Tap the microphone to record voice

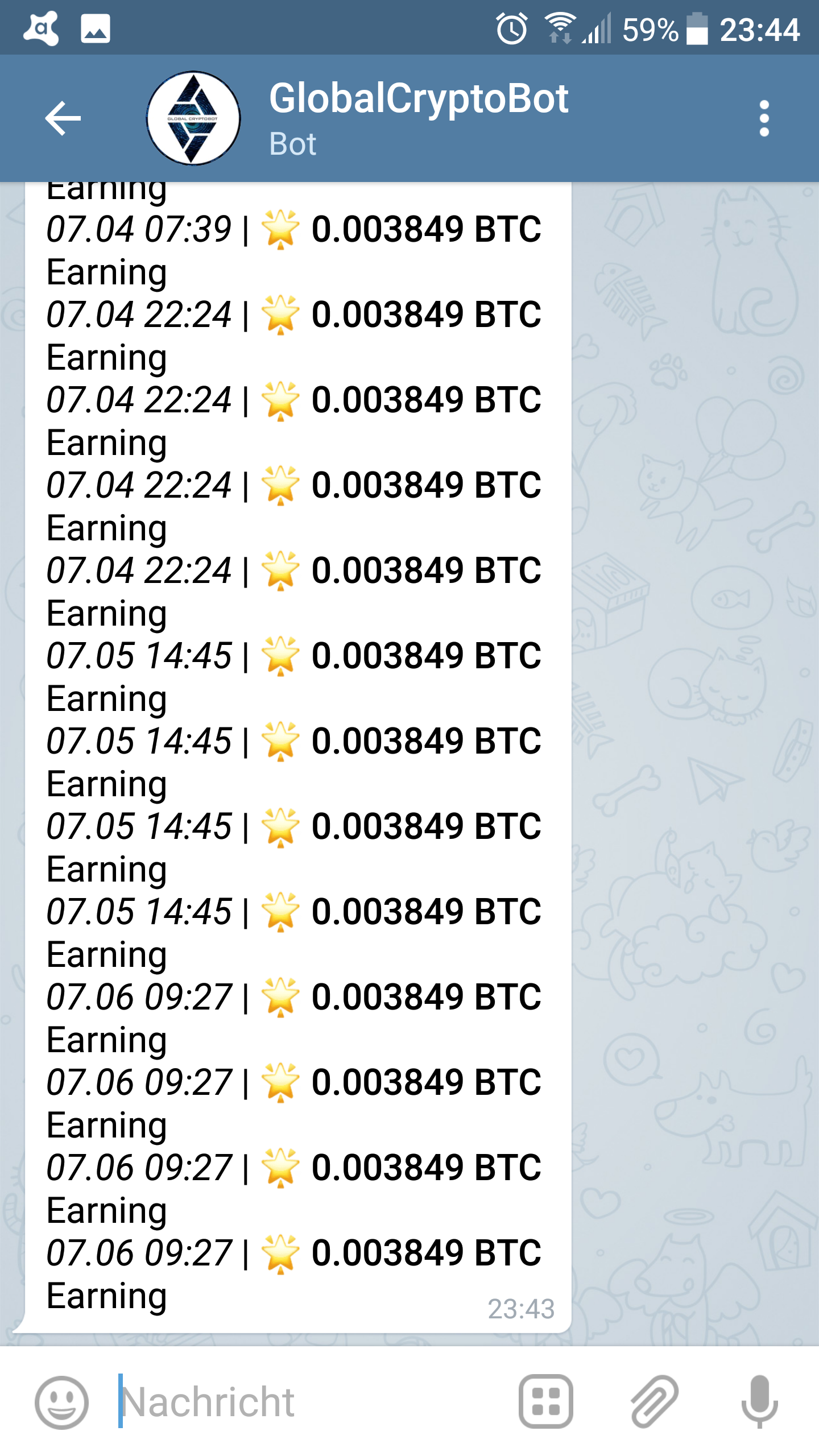click(760, 1402)
